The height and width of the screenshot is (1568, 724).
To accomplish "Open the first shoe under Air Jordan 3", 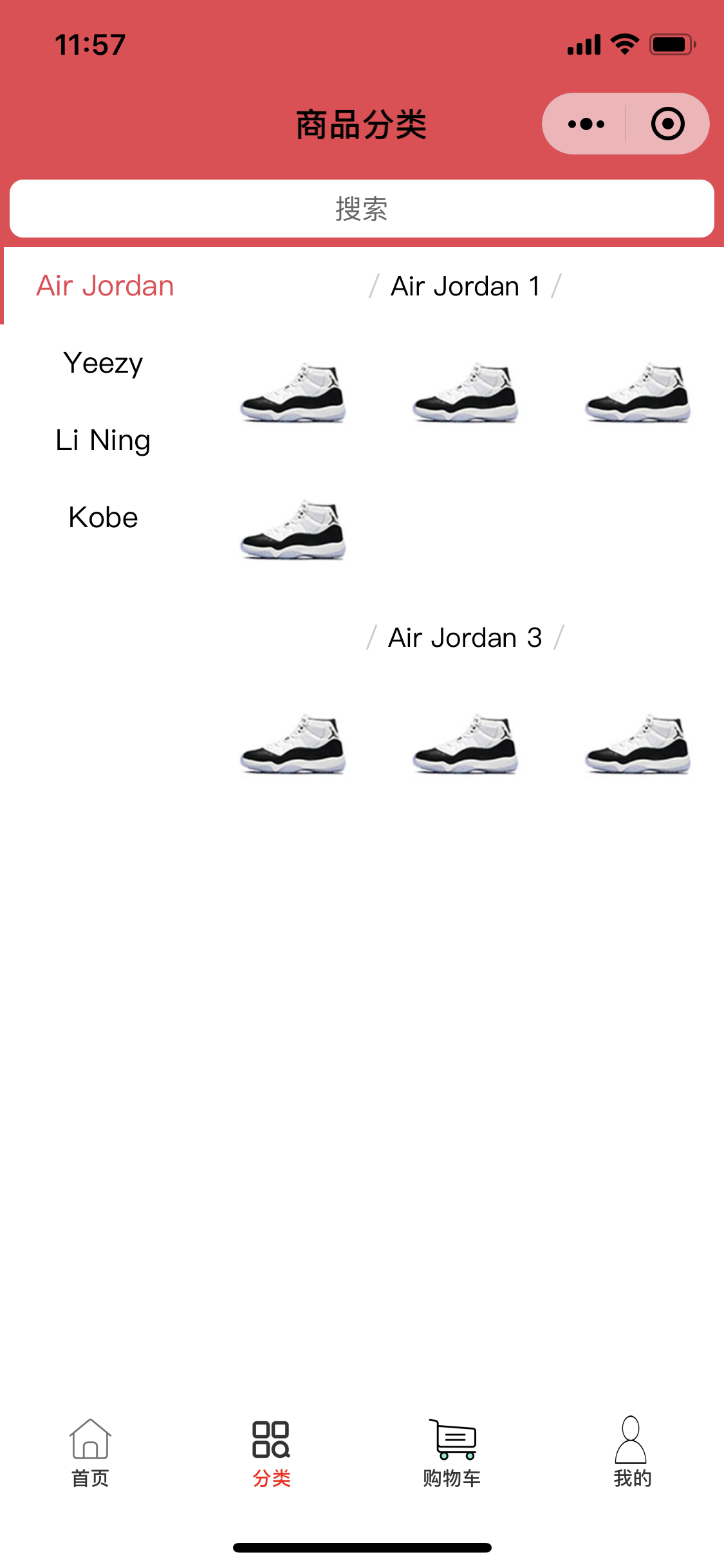I will pos(293,744).
